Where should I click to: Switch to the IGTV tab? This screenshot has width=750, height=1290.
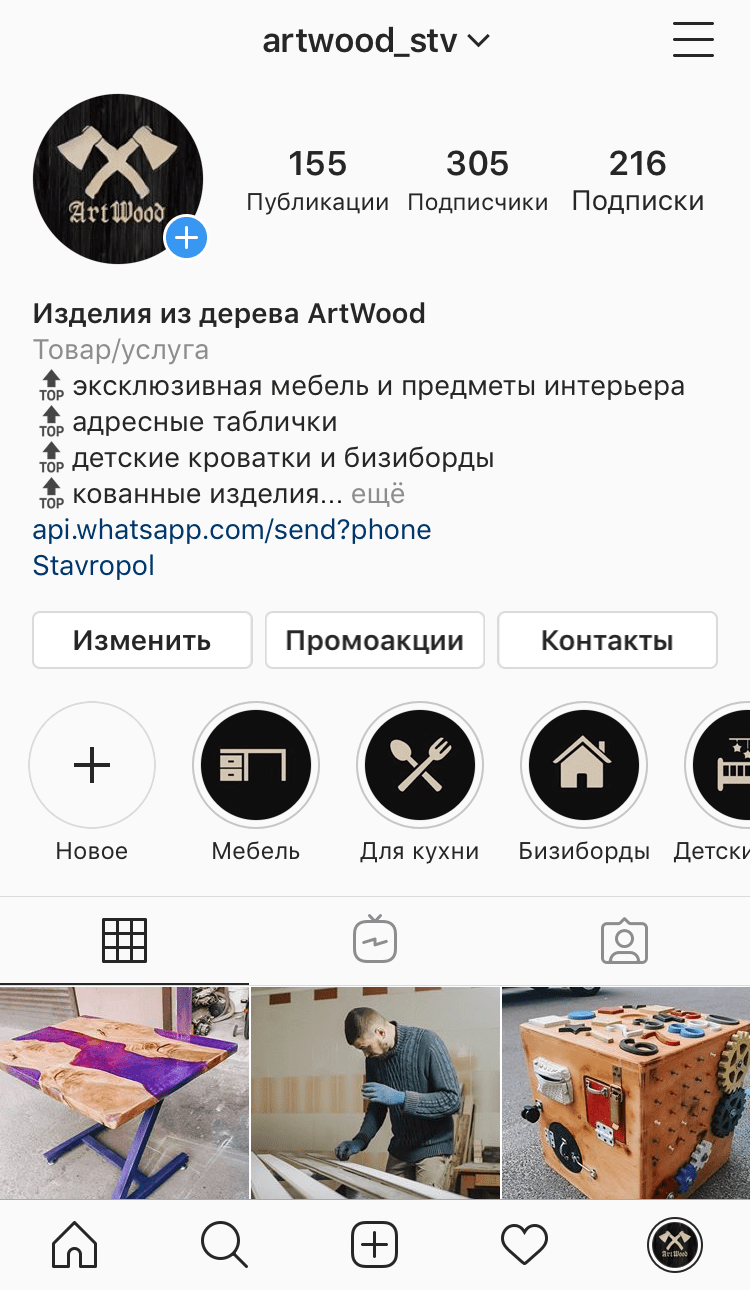click(x=375, y=940)
